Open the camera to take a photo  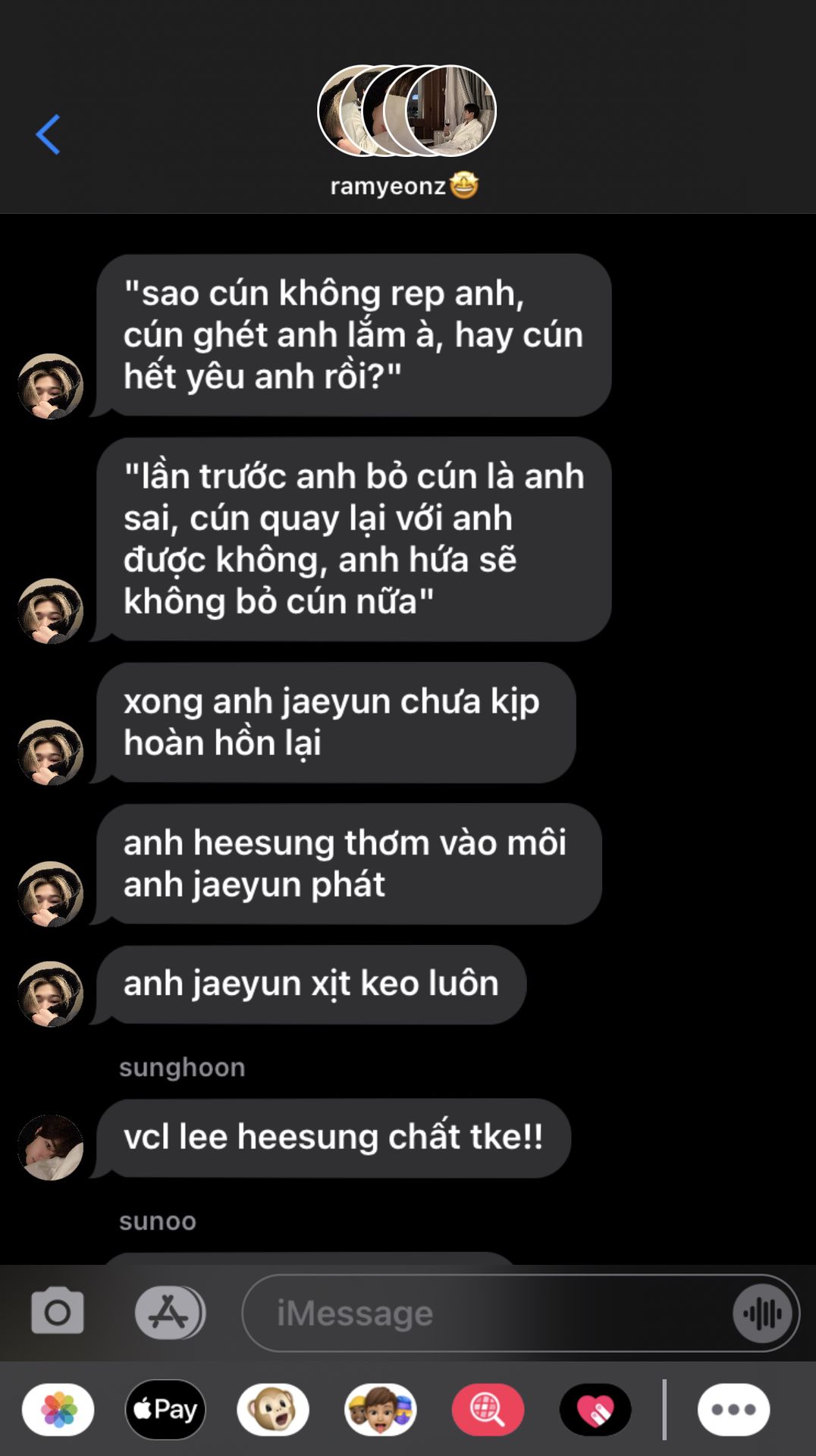pyautogui.click(x=58, y=1312)
